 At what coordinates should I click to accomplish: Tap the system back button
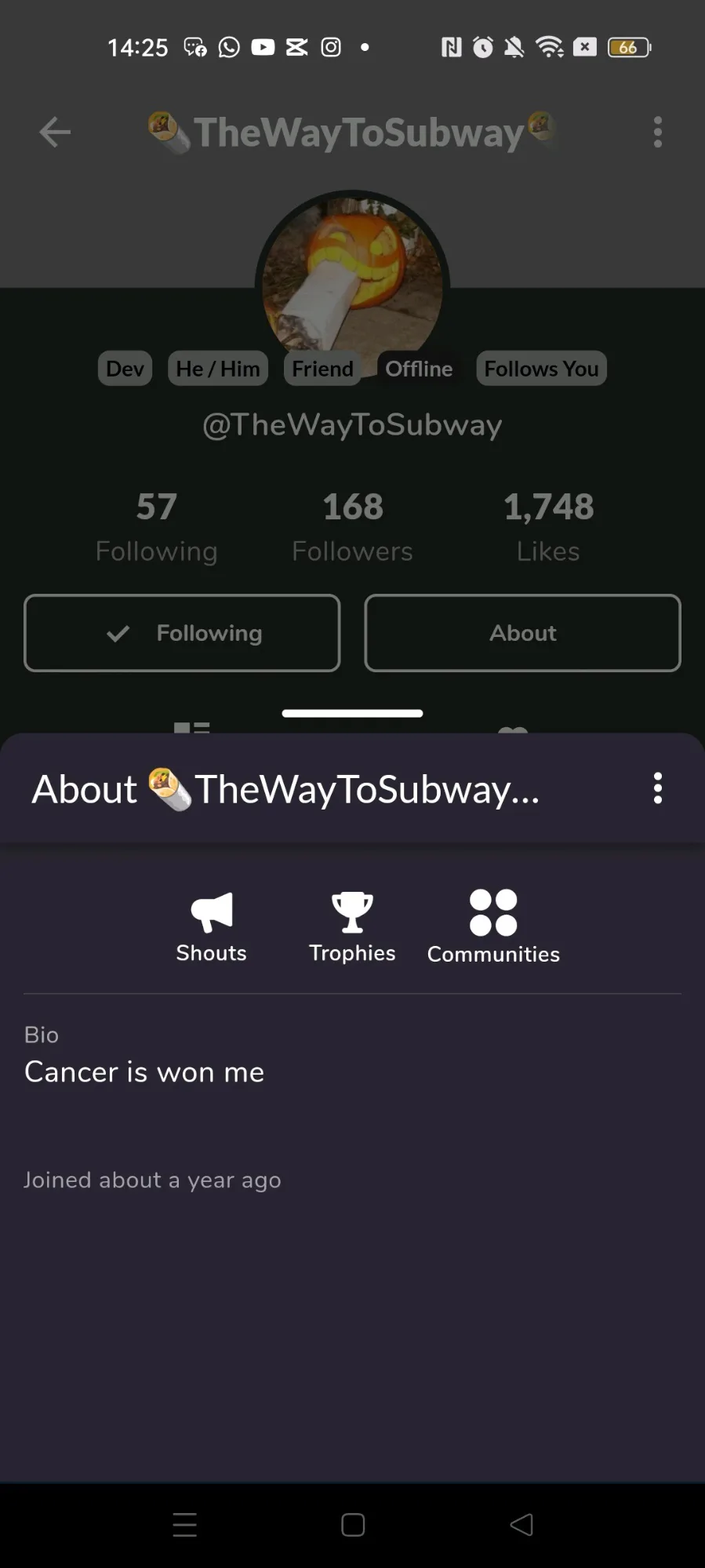521,1524
